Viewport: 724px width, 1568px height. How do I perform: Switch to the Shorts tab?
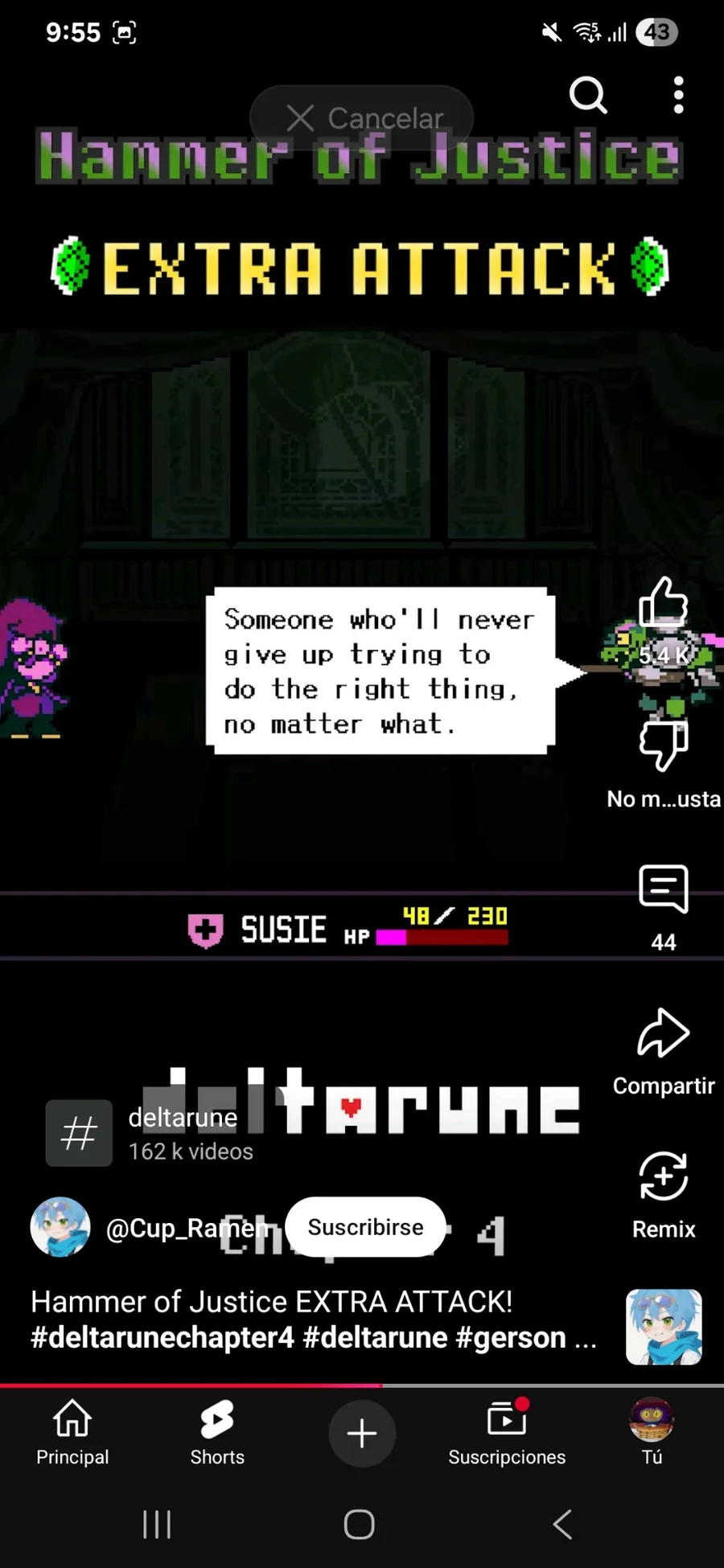click(217, 1433)
